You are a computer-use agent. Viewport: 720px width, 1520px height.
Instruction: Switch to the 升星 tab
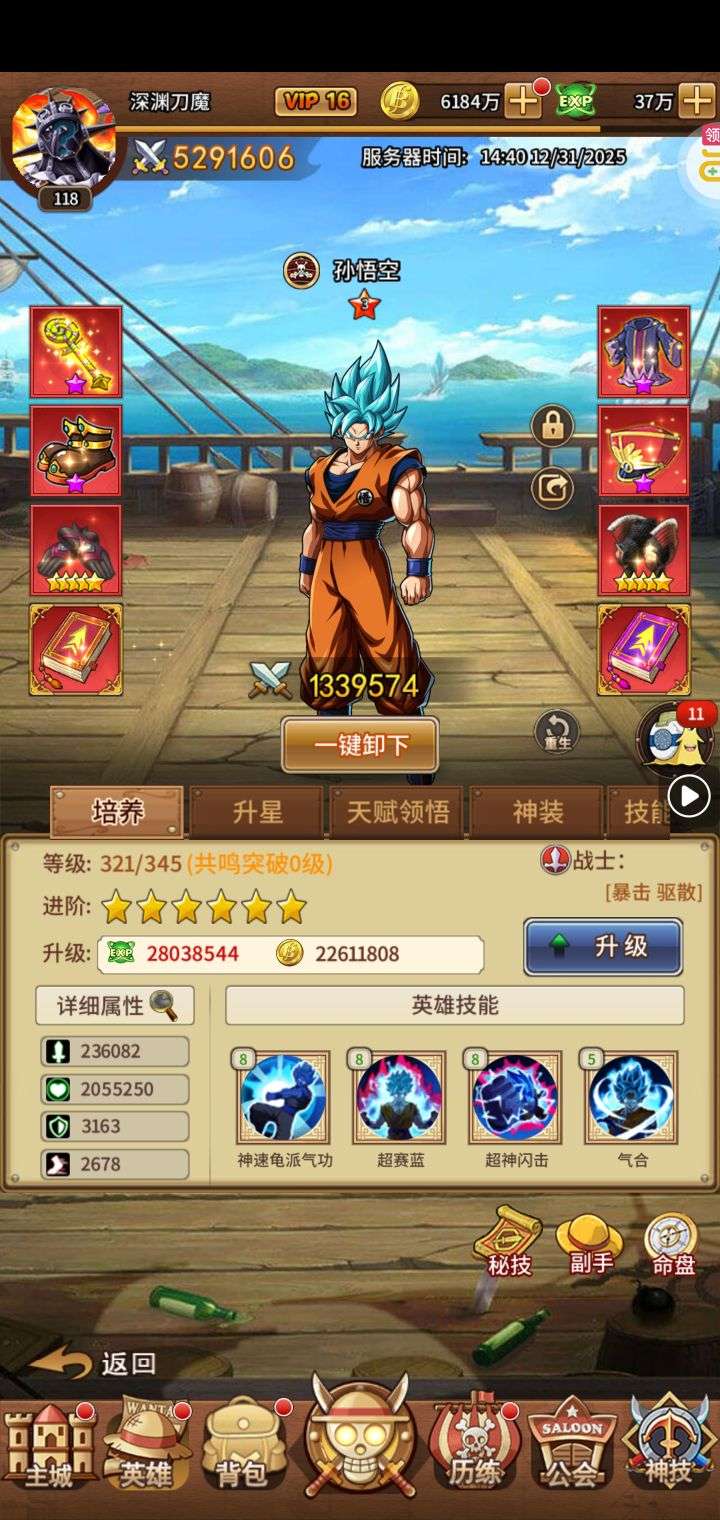257,812
